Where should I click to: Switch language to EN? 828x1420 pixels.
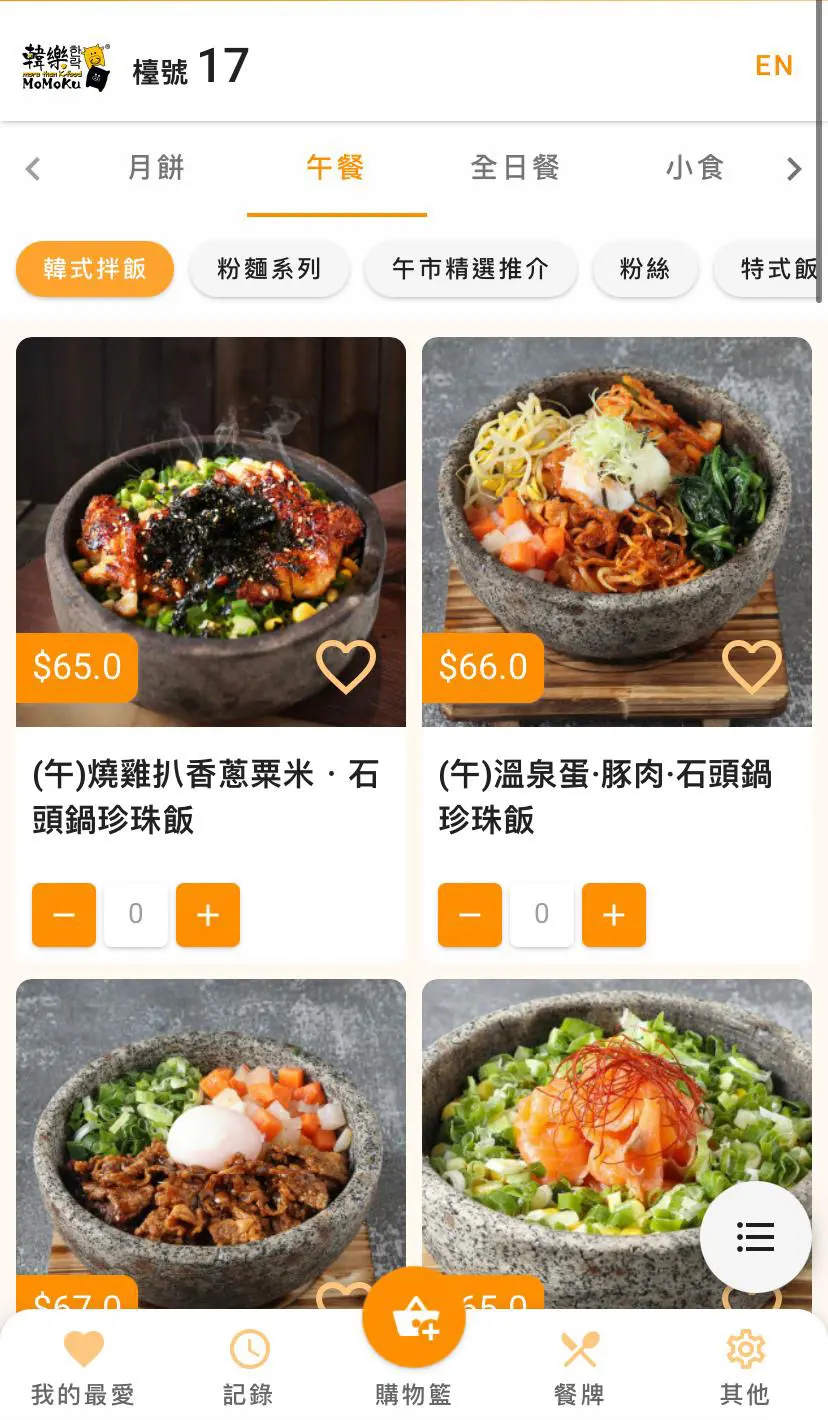[773, 66]
